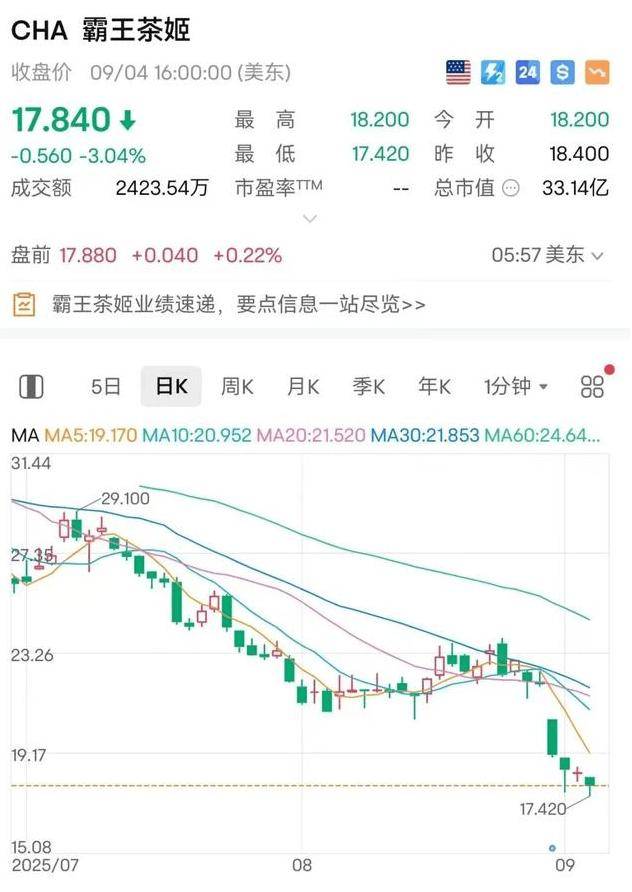Open the 季K quarterly chart

(369, 387)
